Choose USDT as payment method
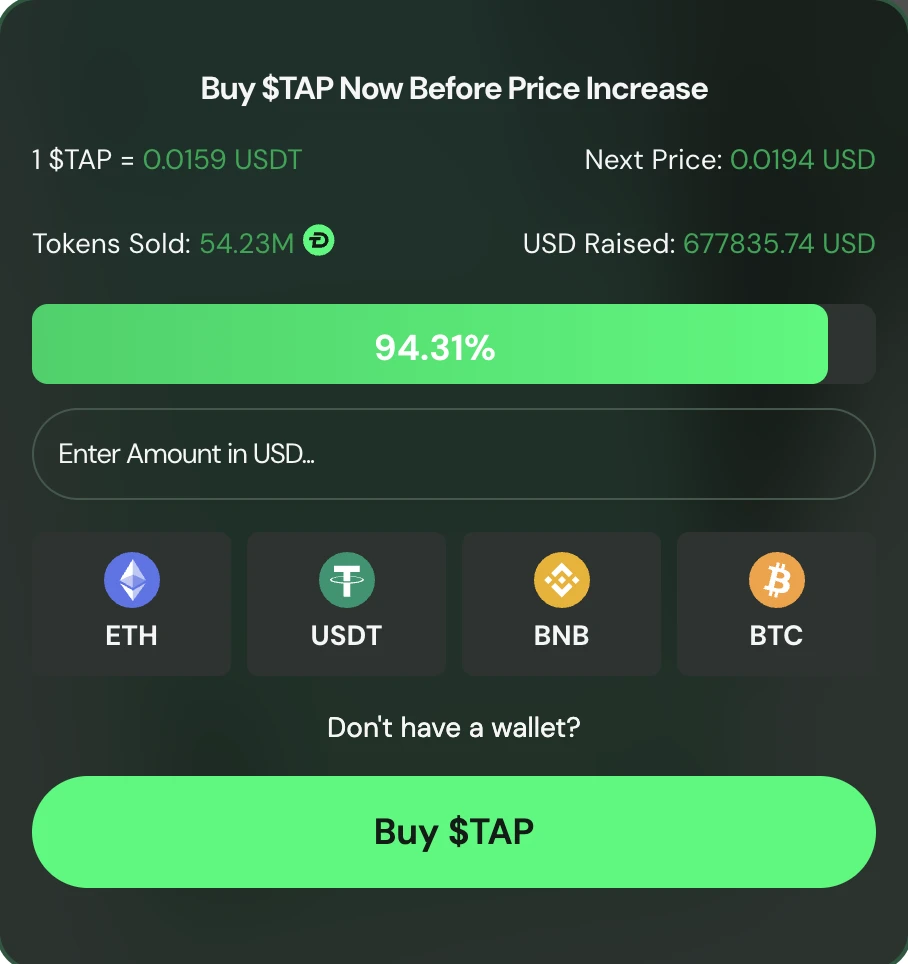Screen dimensions: 908x964 [346, 604]
